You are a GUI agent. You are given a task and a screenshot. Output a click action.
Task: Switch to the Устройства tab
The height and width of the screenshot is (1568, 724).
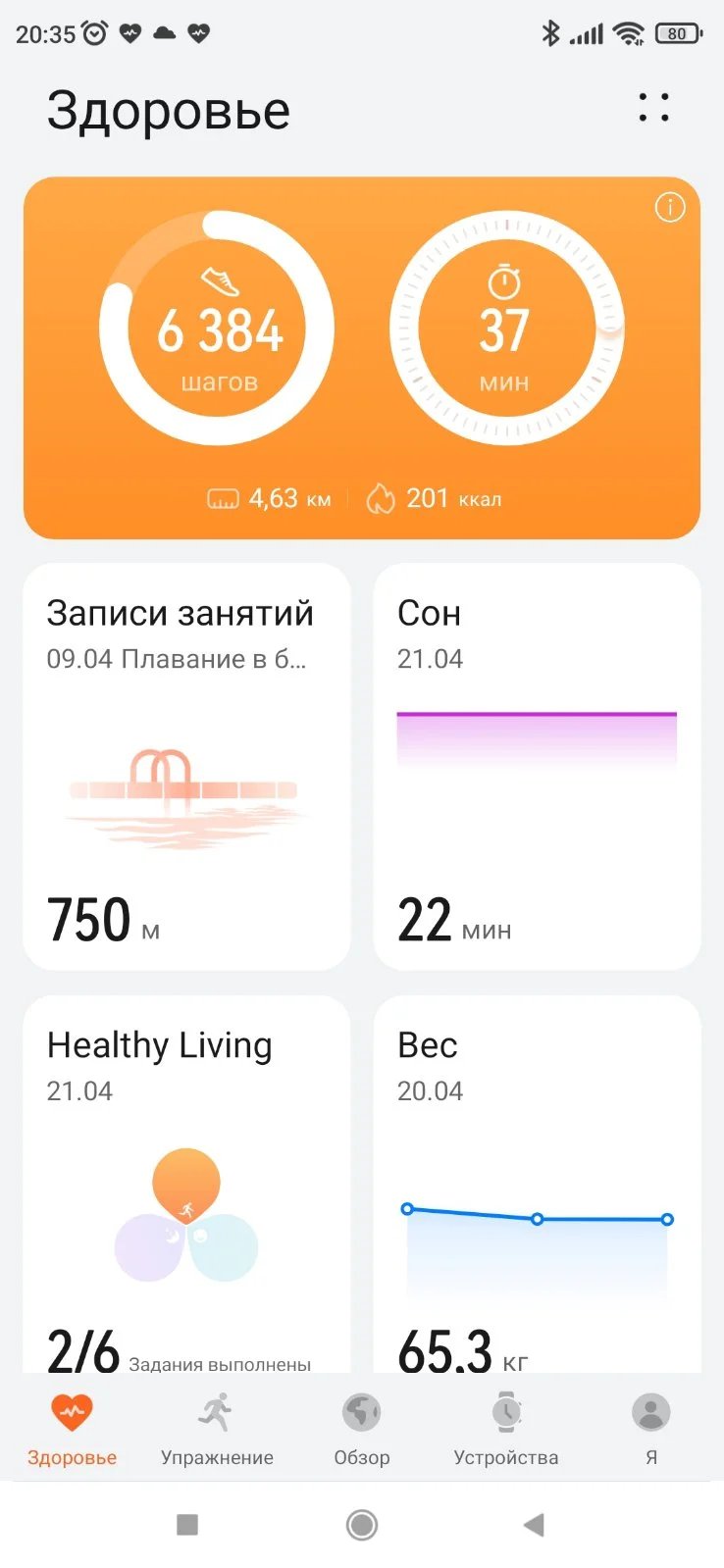click(506, 1430)
